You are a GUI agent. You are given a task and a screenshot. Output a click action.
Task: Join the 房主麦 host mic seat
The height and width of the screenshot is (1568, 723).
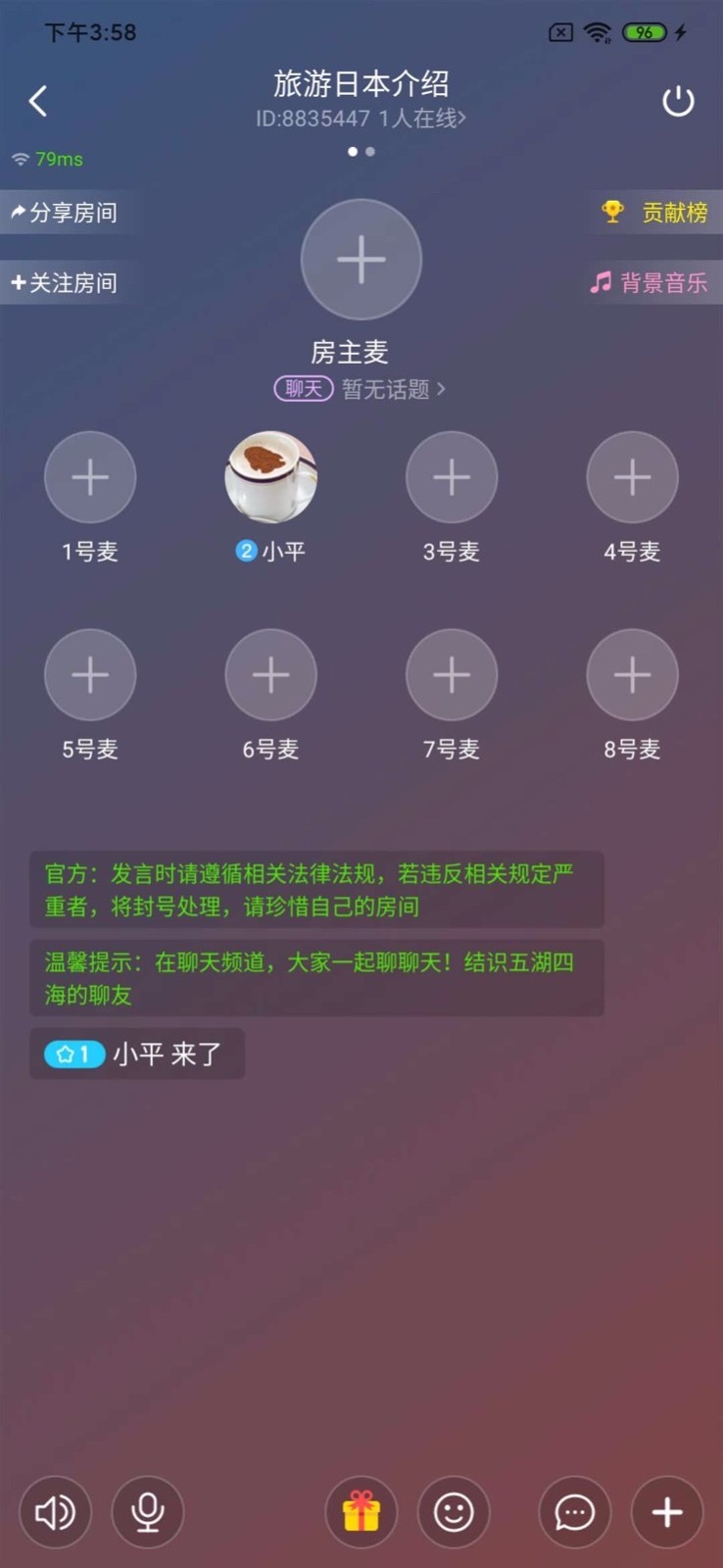pyautogui.click(x=361, y=260)
